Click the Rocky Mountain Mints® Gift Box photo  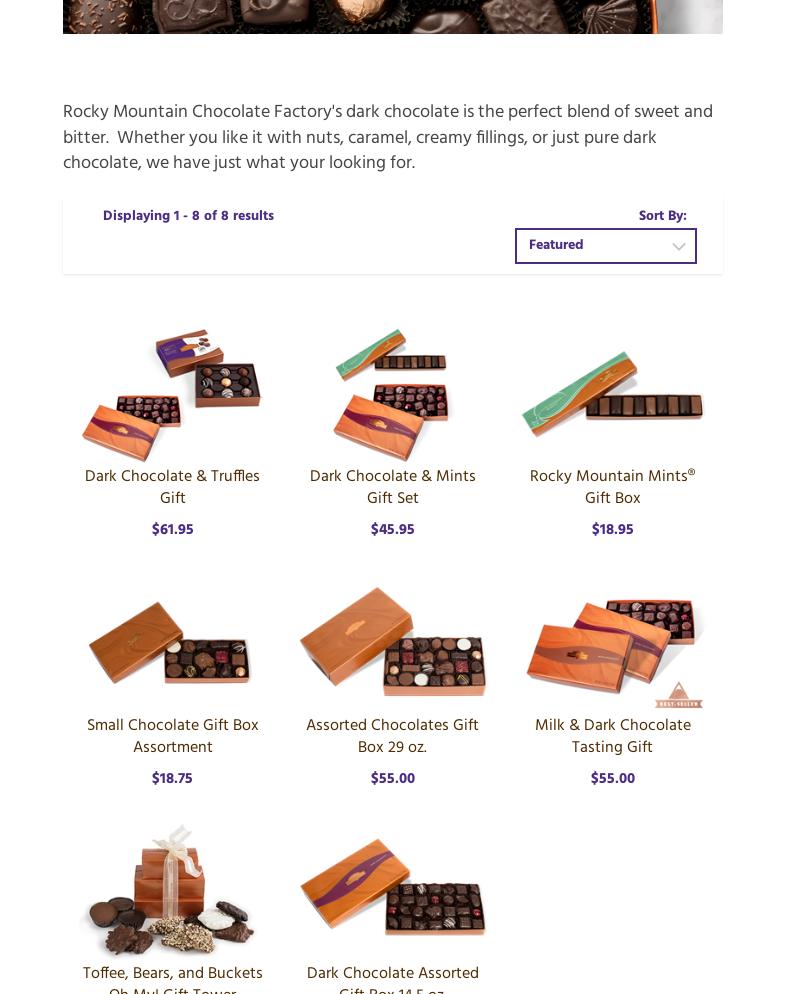[x=612, y=393]
